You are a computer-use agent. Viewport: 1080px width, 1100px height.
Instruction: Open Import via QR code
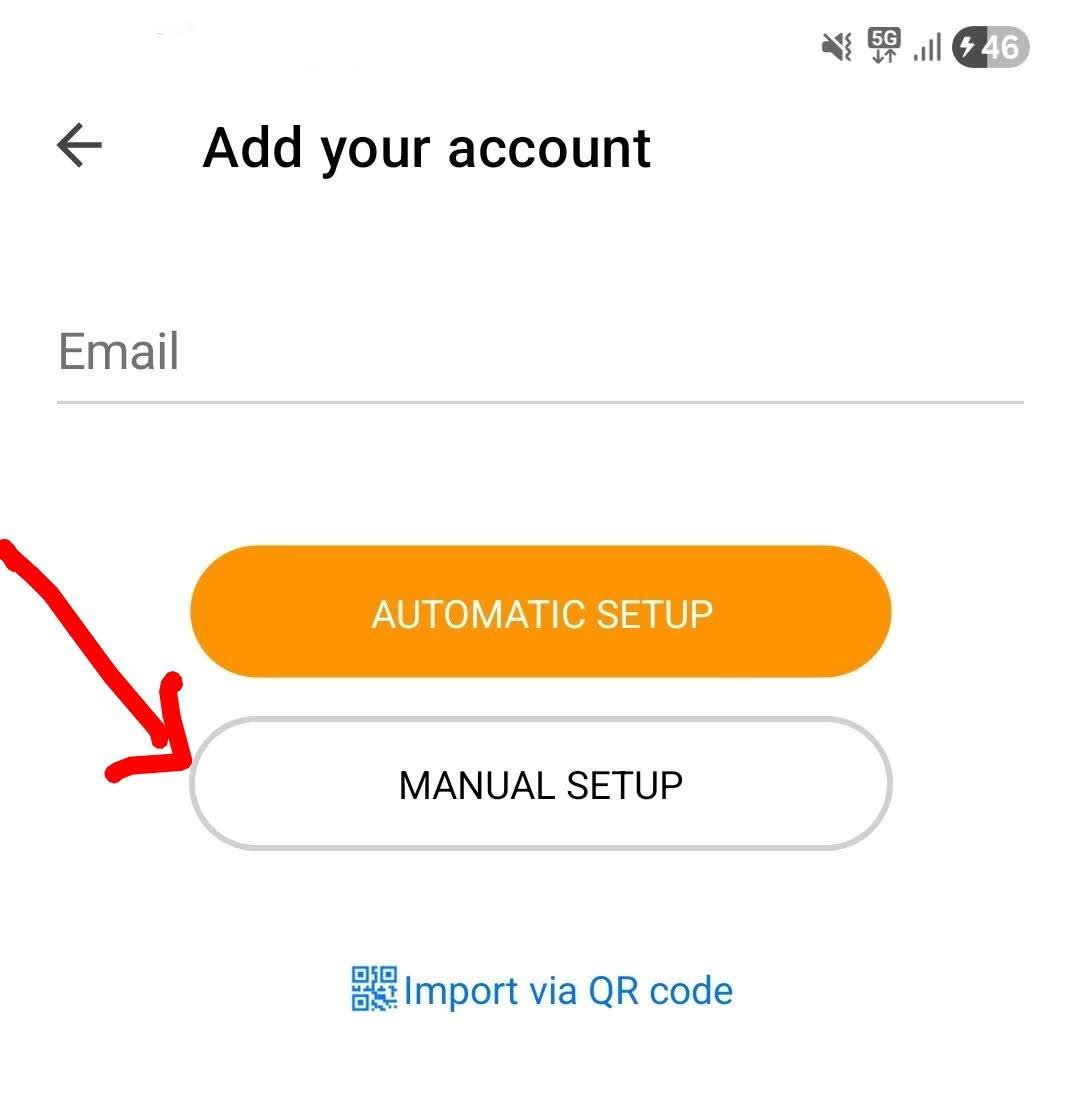(x=542, y=990)
